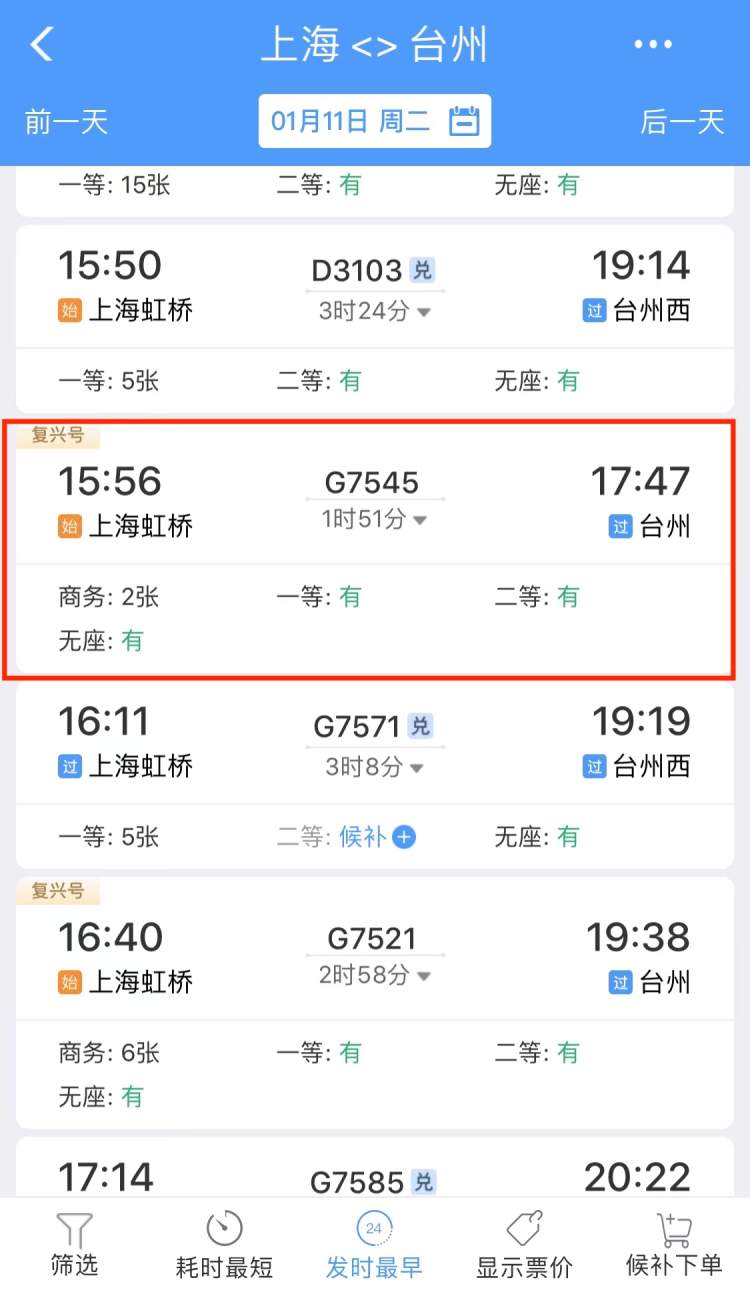The image size is (750, 1294).
Task: Open train D3103 departing 15:50
Action: 375,288
